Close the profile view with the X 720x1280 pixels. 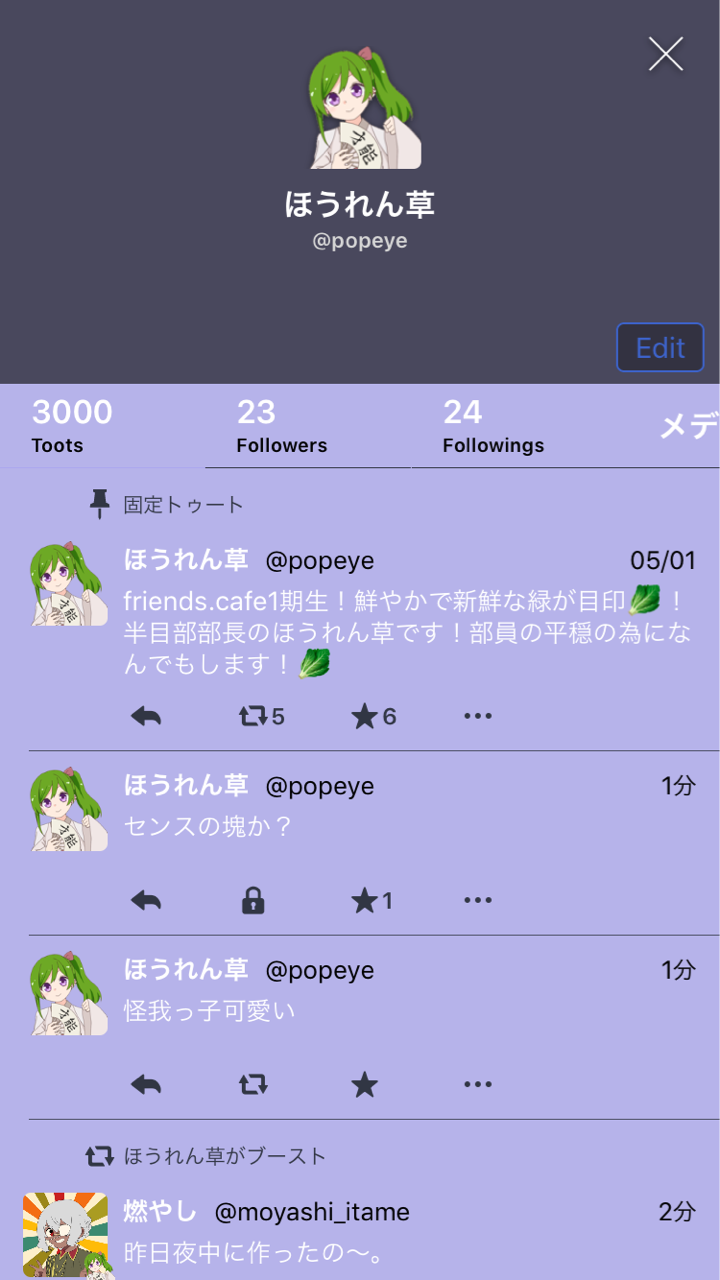(x=666, y=54)
